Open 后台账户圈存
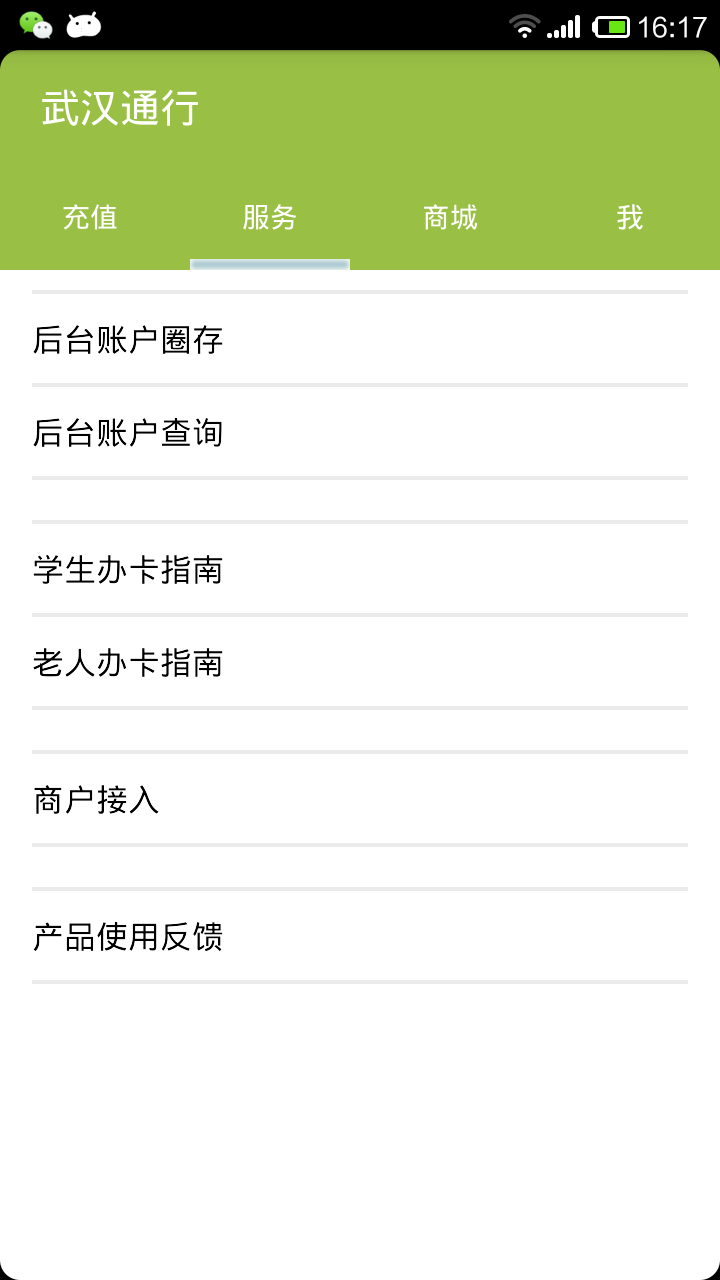Screen dimensions: 720x1280 tap(360, 340)
